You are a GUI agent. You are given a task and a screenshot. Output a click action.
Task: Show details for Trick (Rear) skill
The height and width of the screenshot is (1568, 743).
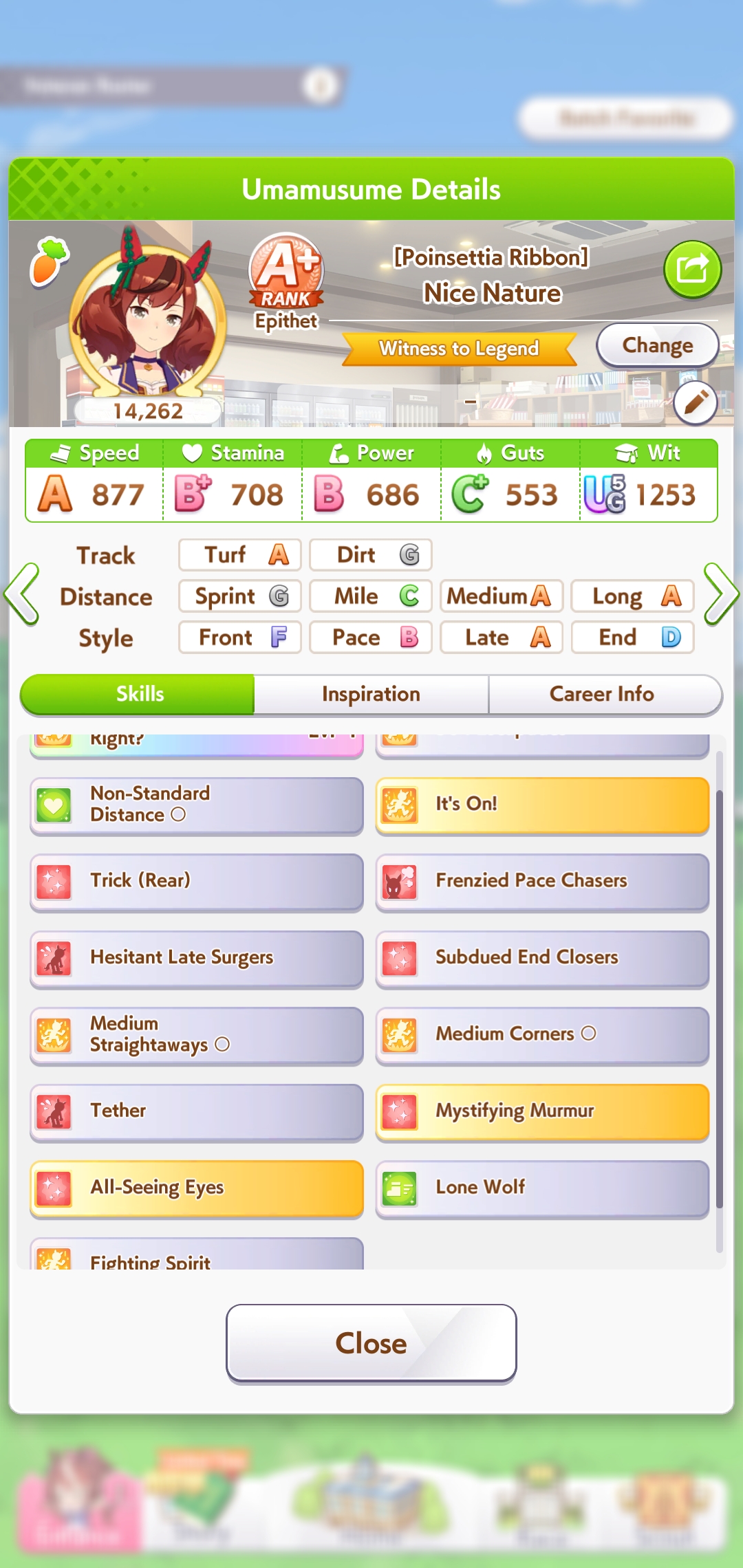(197, 882)
